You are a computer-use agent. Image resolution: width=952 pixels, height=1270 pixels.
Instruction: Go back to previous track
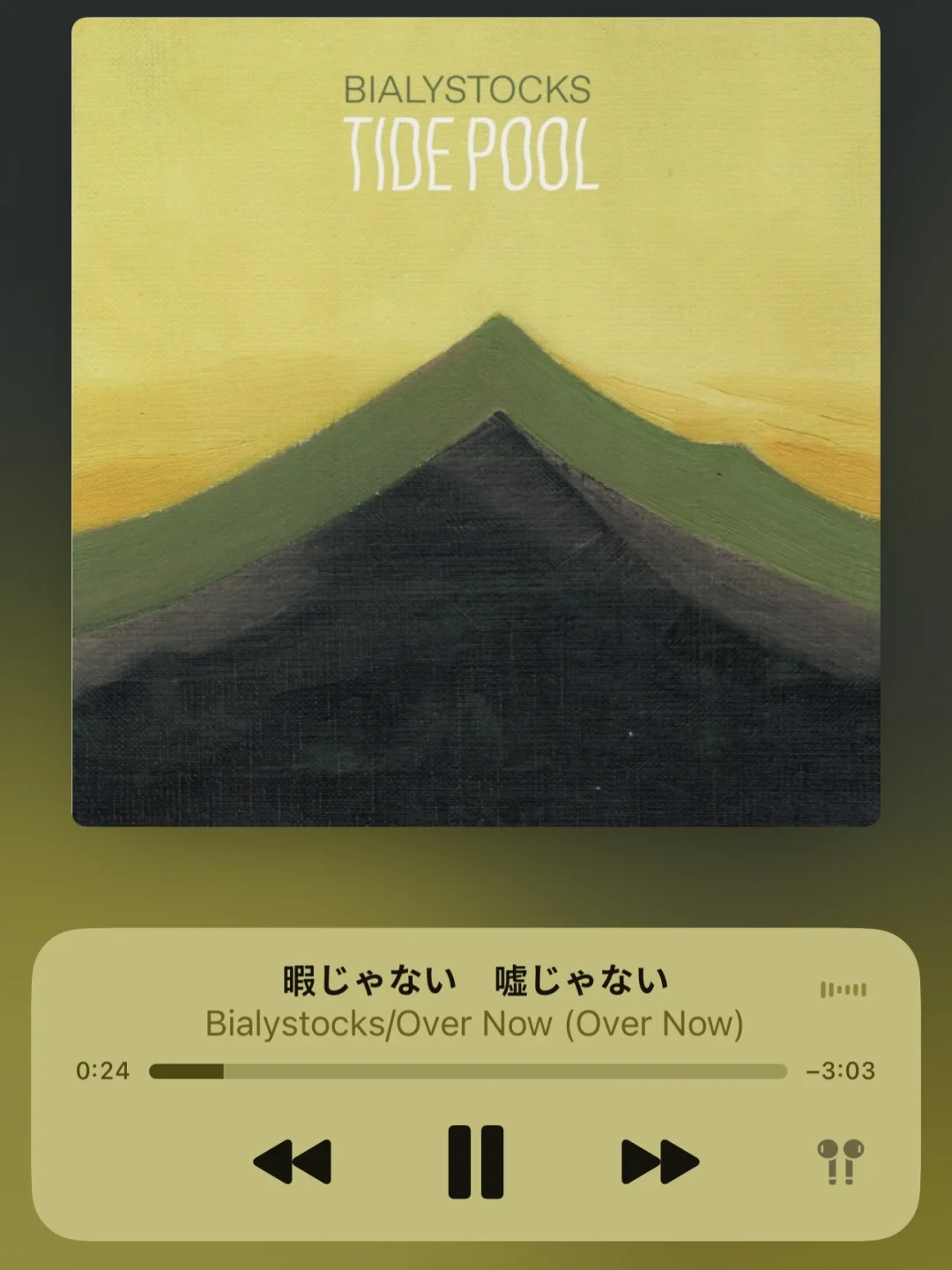pos(293,1162)
